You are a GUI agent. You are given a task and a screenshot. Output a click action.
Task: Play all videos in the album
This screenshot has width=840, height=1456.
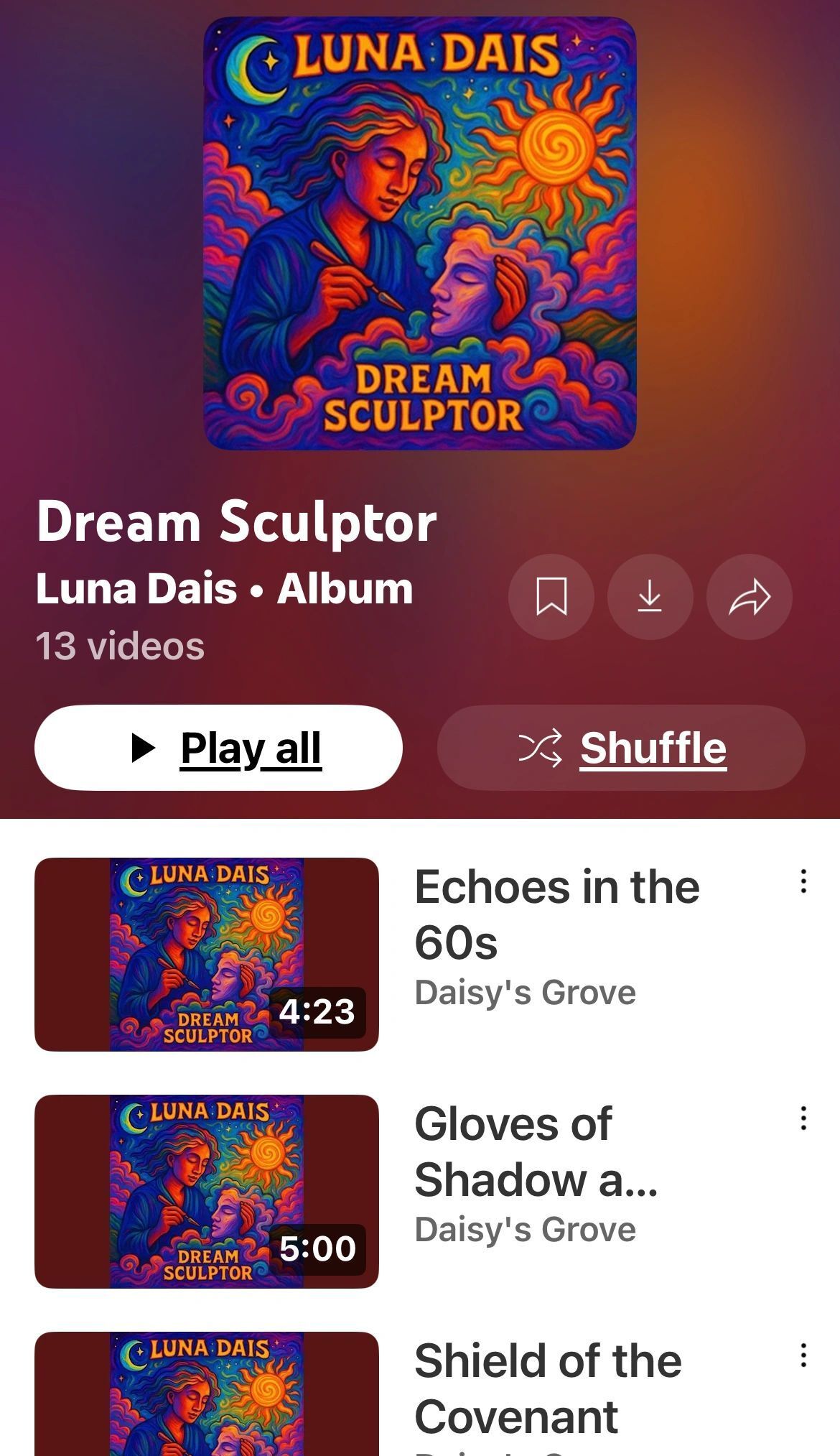(x=218, y=748)
